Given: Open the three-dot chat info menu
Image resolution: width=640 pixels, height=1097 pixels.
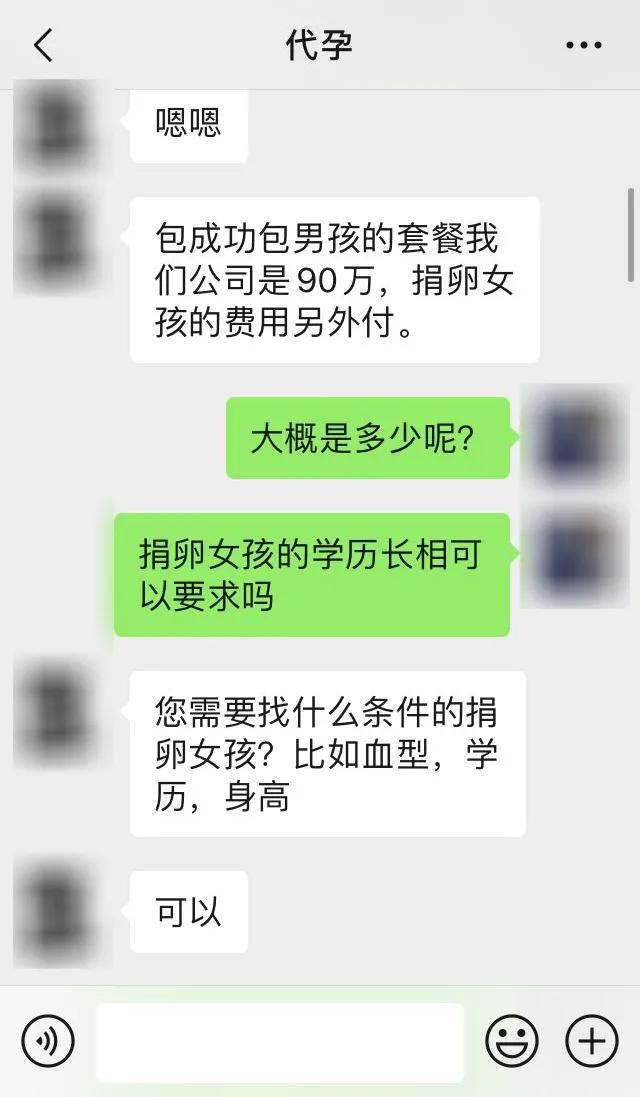Looking at the screenshot, I should 583,46.
